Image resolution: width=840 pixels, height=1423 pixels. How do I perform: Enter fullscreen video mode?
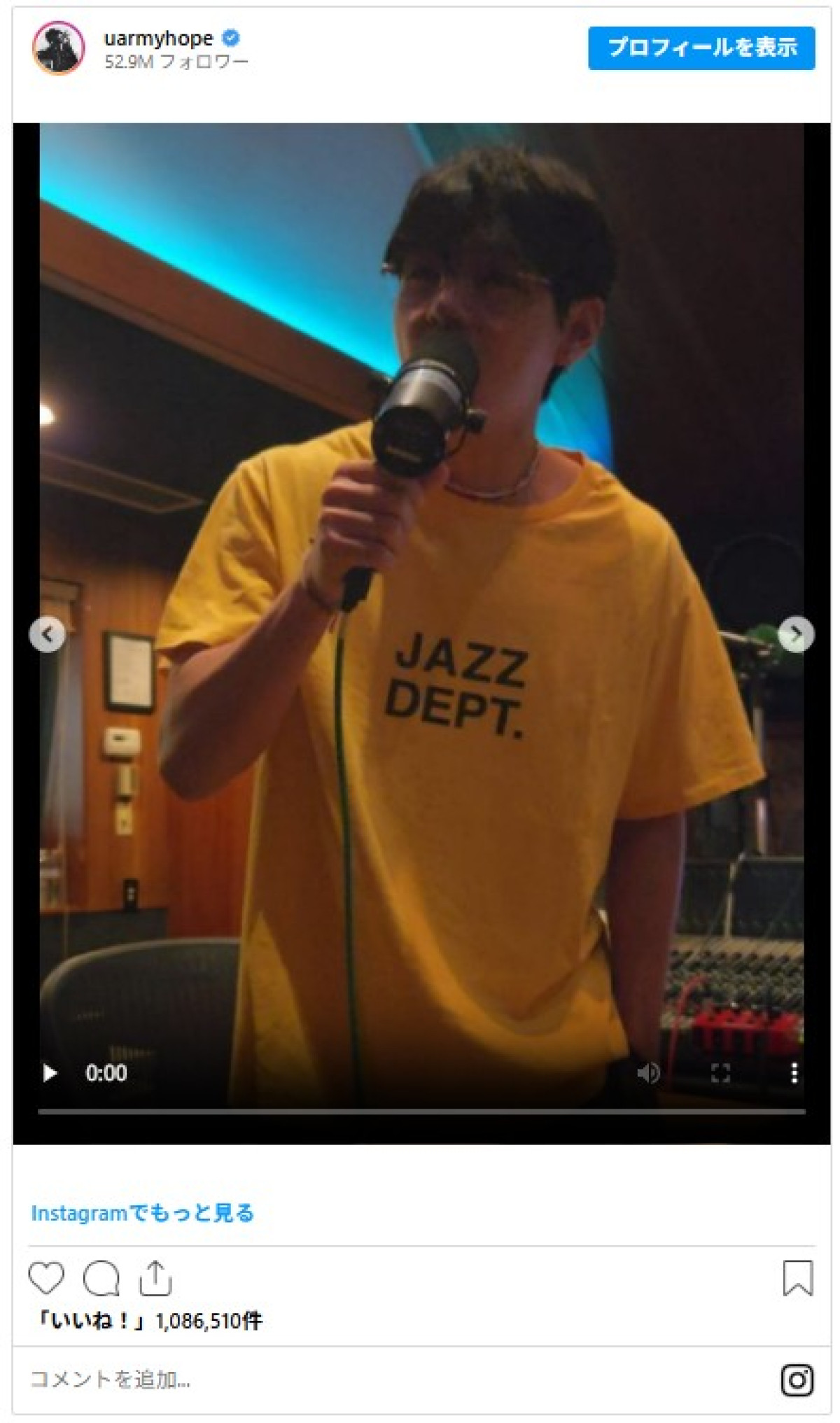(x=720, y=1073)
